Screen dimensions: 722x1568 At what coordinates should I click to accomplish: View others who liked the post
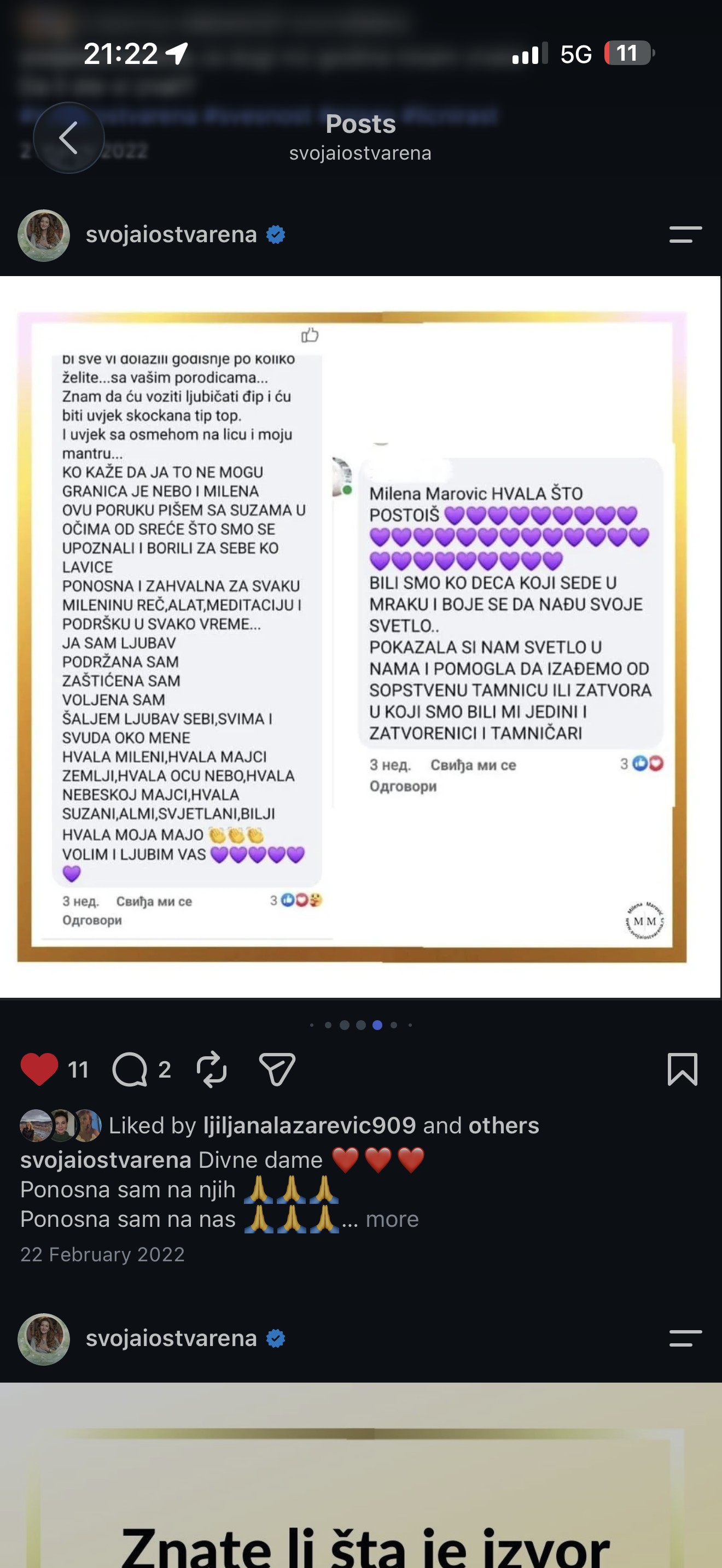(x=503, y=1125)
